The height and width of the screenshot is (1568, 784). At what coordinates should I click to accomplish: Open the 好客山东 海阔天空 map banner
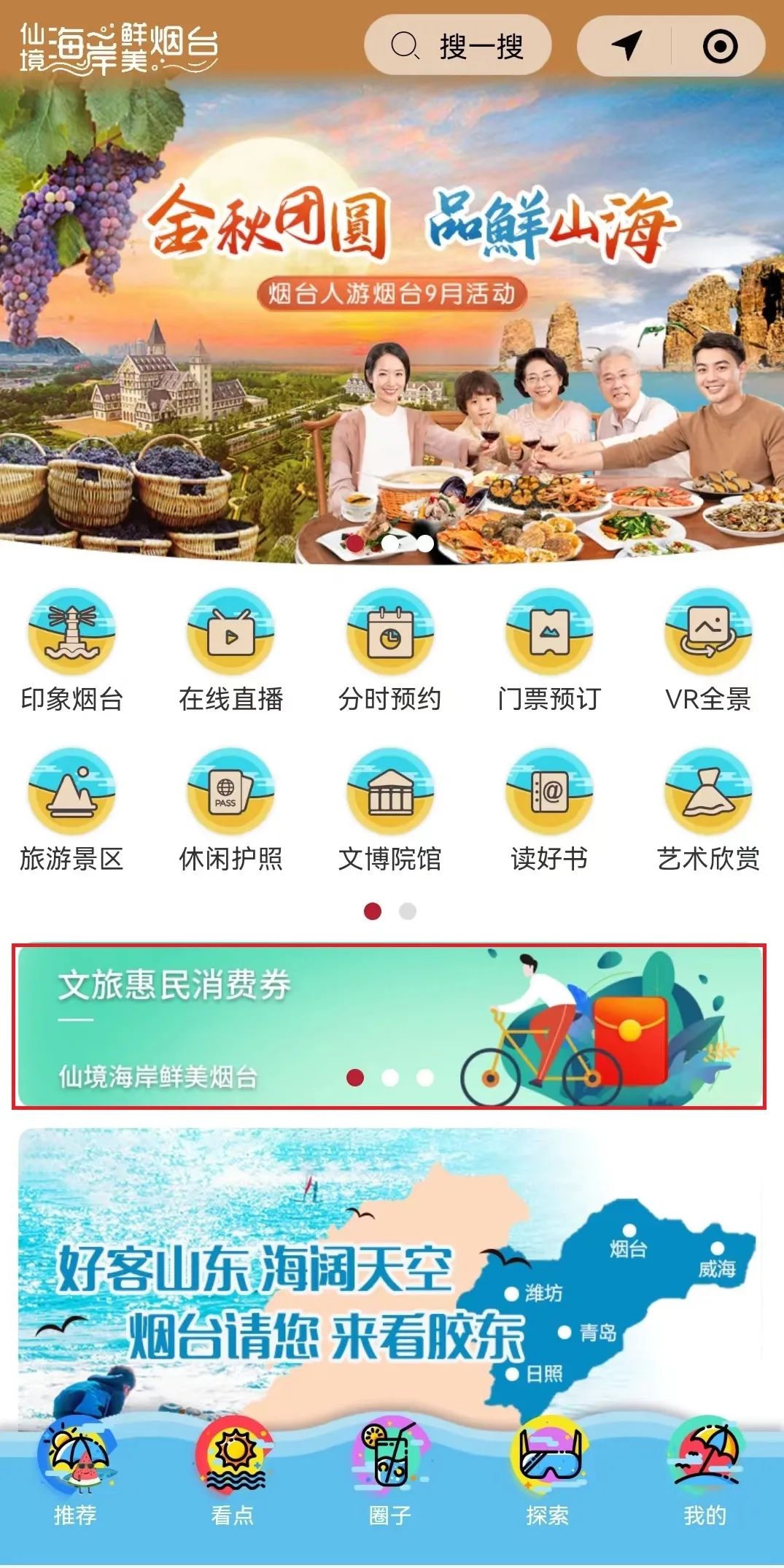coord(389,1270)
